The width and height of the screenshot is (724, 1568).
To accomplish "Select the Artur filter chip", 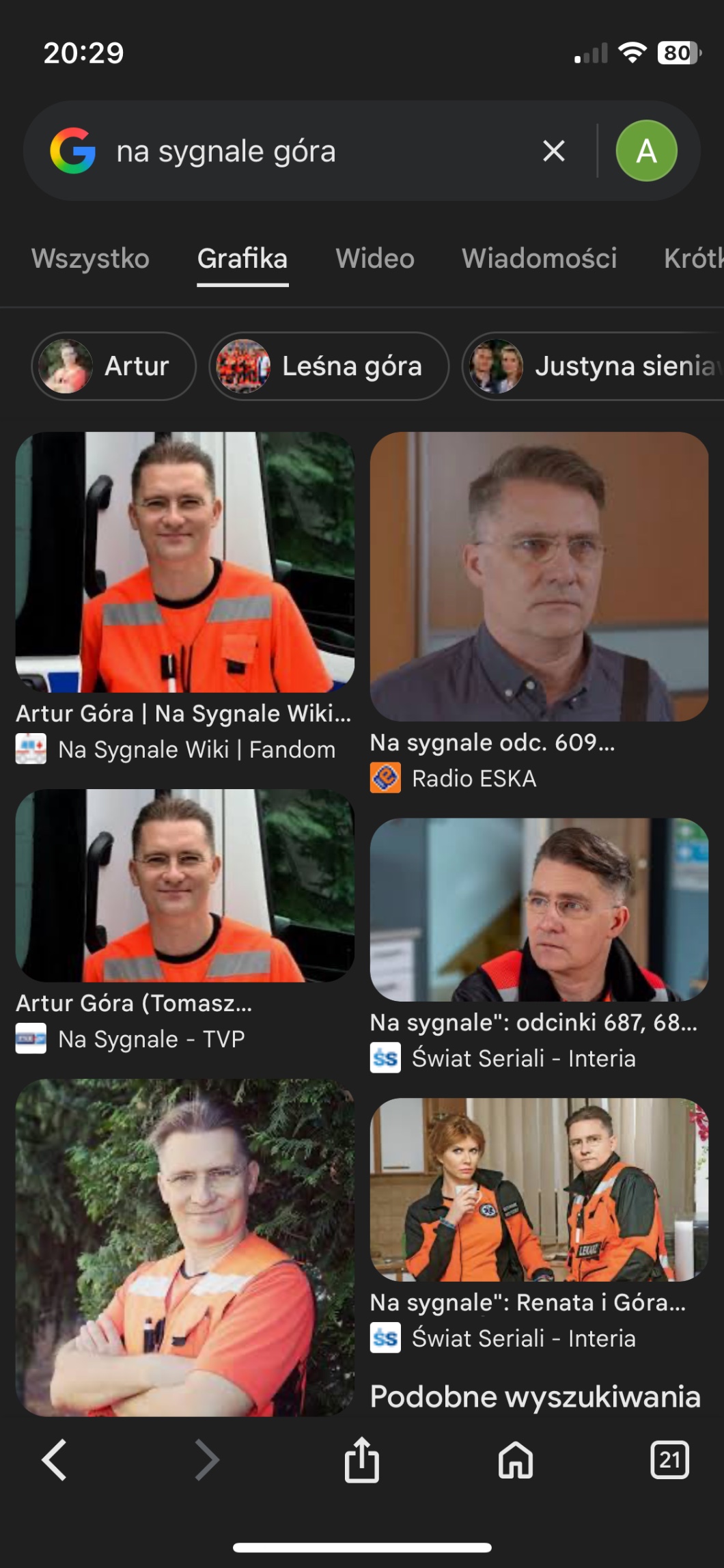I will pyautogui.click(x=114, y=366).
